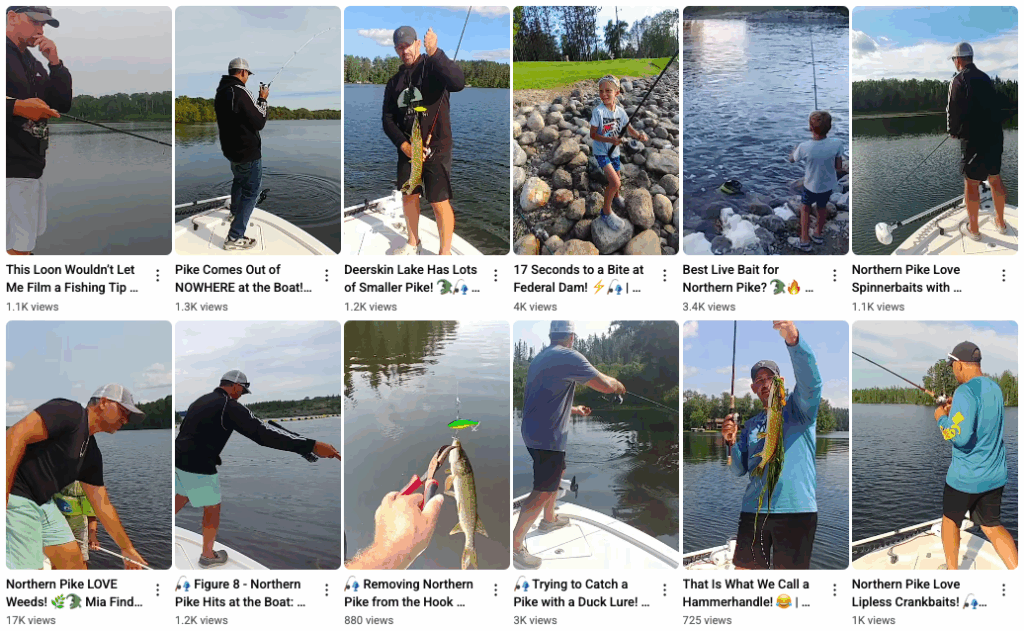Watch 'Figure 8 - Northern Pike Hits at the Boat'
The width and height of the screenshot is (1024, 631).
(x=257, y=445)
